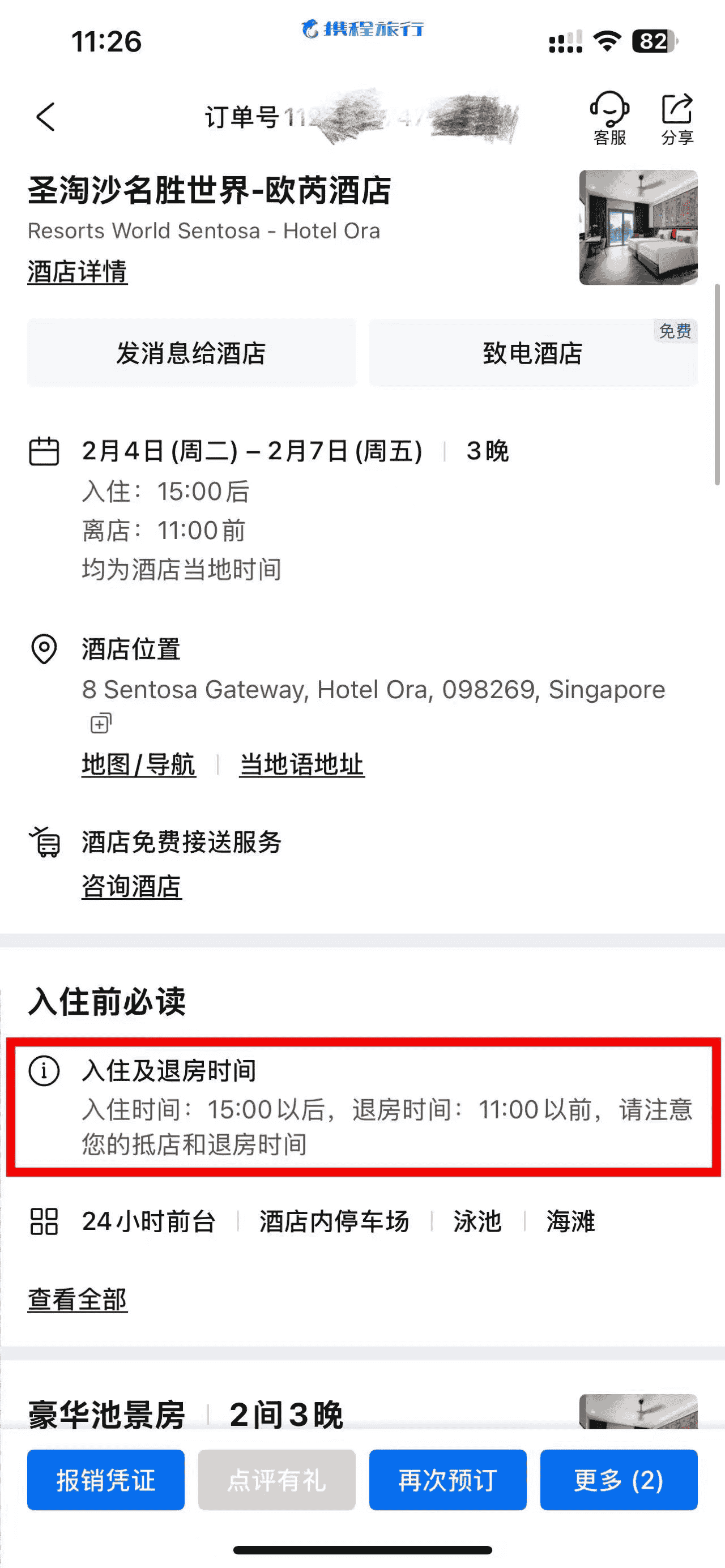
Task: Open 地图/导航 for the hotel
Action: [139, 764]
